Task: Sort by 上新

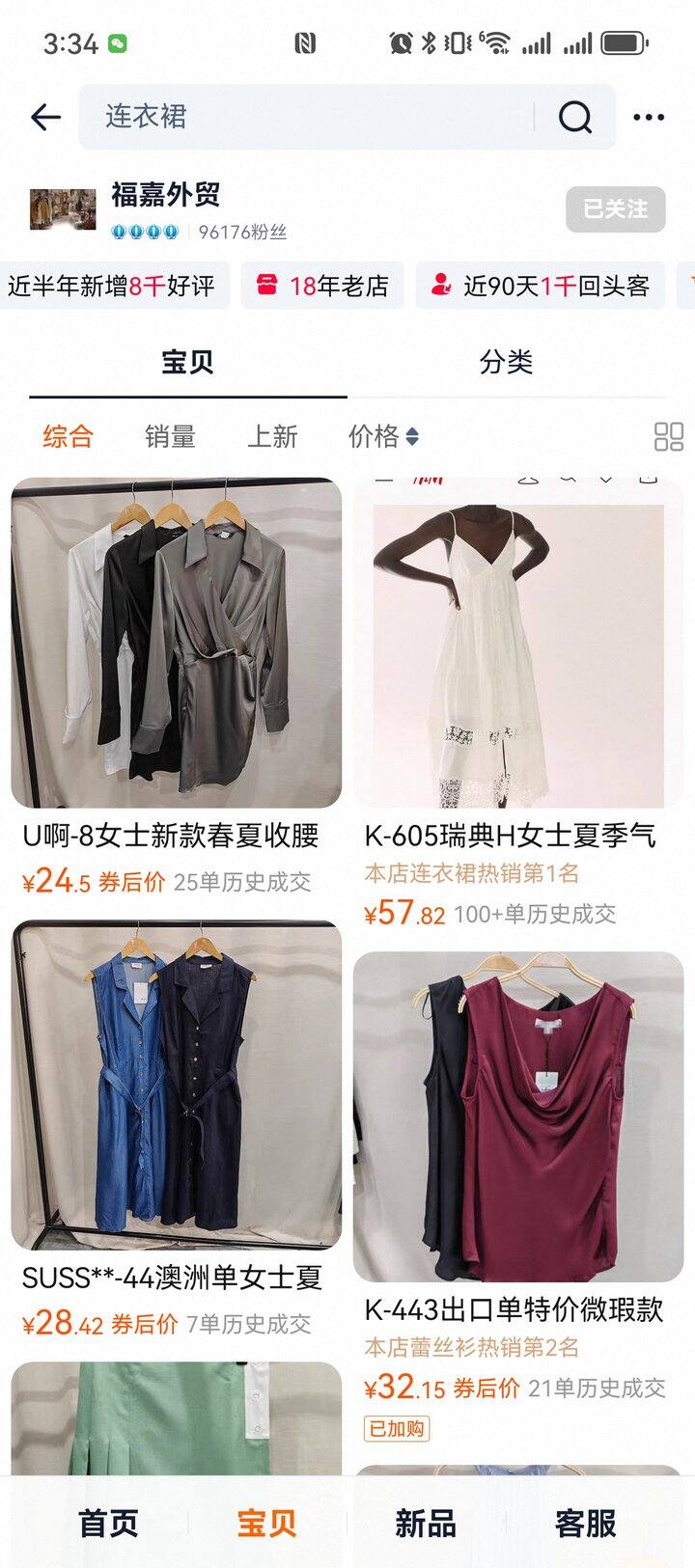Action: pos(272,436)
